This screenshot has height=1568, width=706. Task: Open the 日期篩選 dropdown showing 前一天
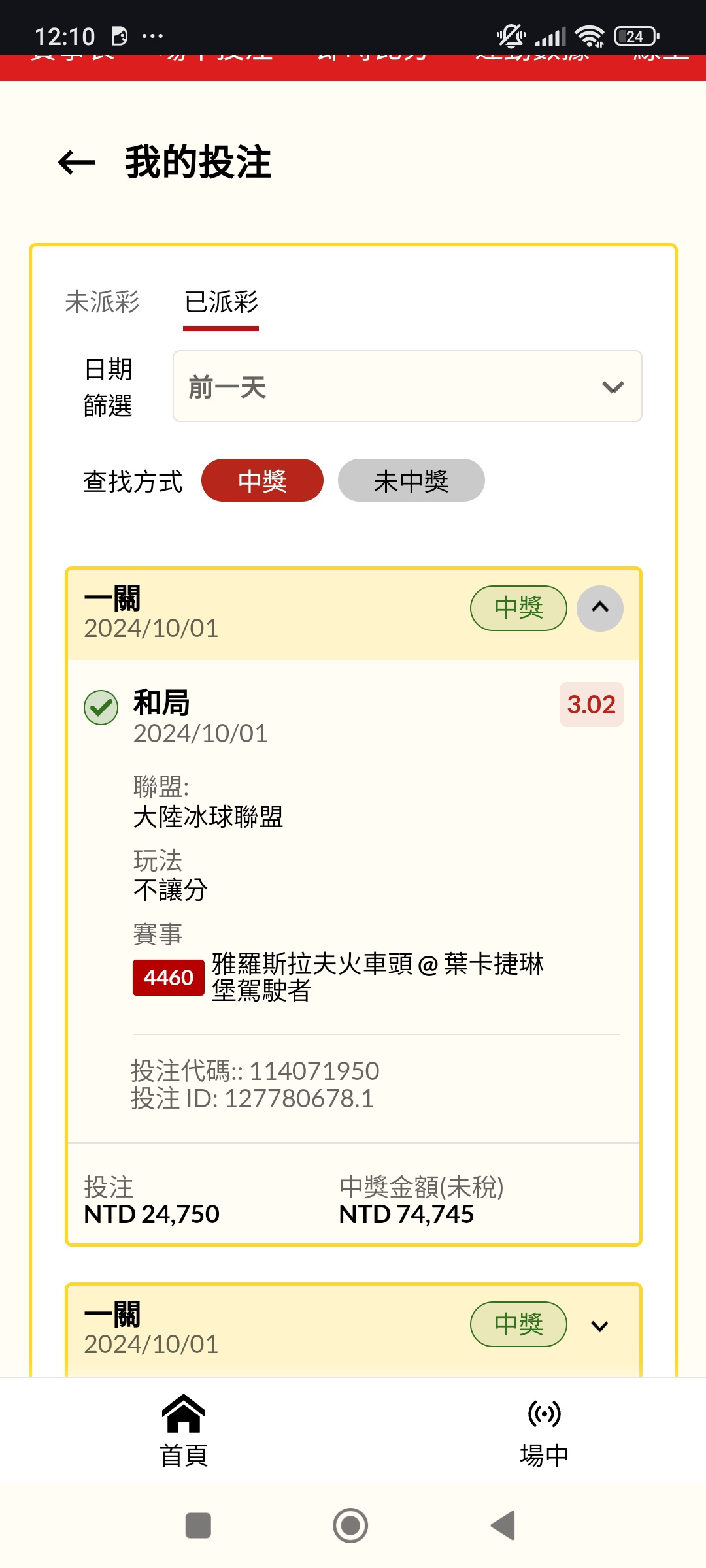407,387
